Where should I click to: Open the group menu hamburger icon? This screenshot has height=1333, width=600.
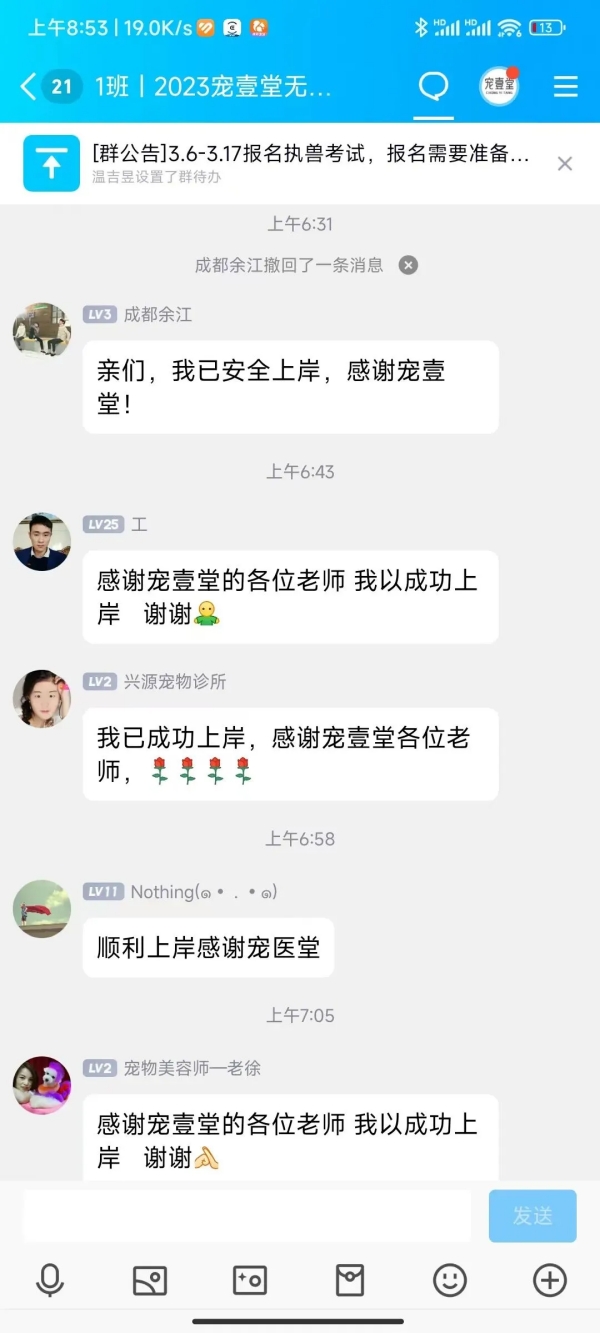[566, 87]
